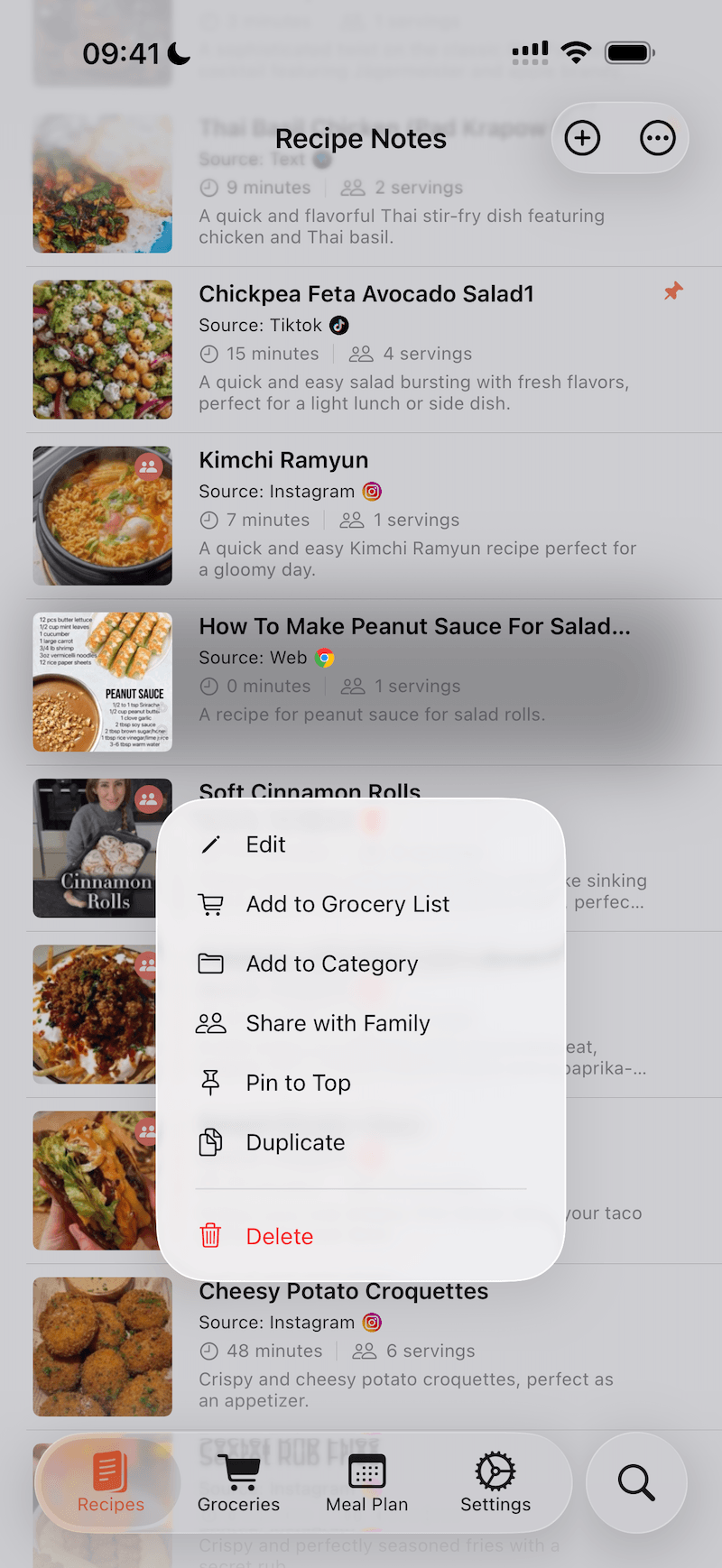Image resolution: width=722 pixels, height=1568 pixels.
Task: Tap the Chrome icon on the Peanut Sauce recipe
Action: 324,658
